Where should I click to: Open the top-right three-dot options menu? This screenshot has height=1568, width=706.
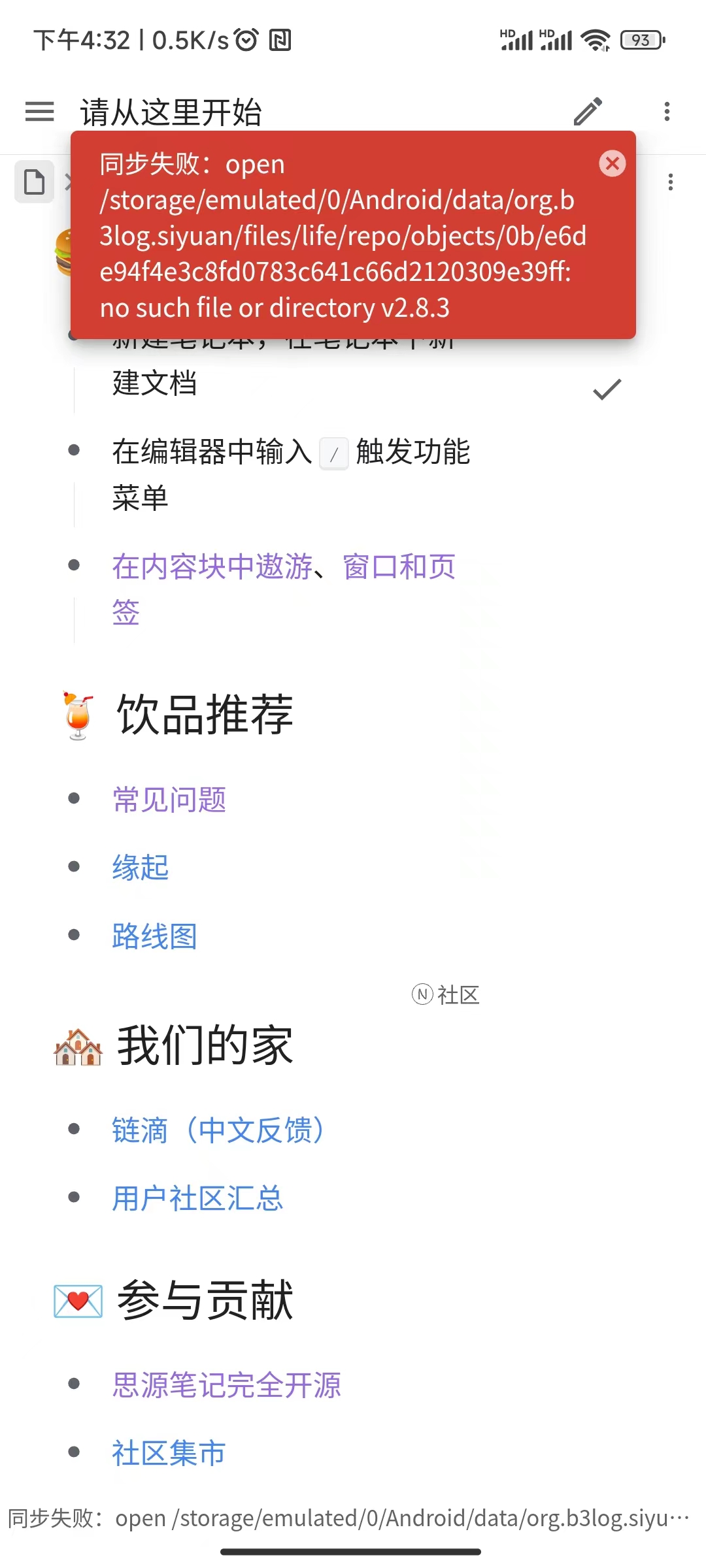click(667, 112)
